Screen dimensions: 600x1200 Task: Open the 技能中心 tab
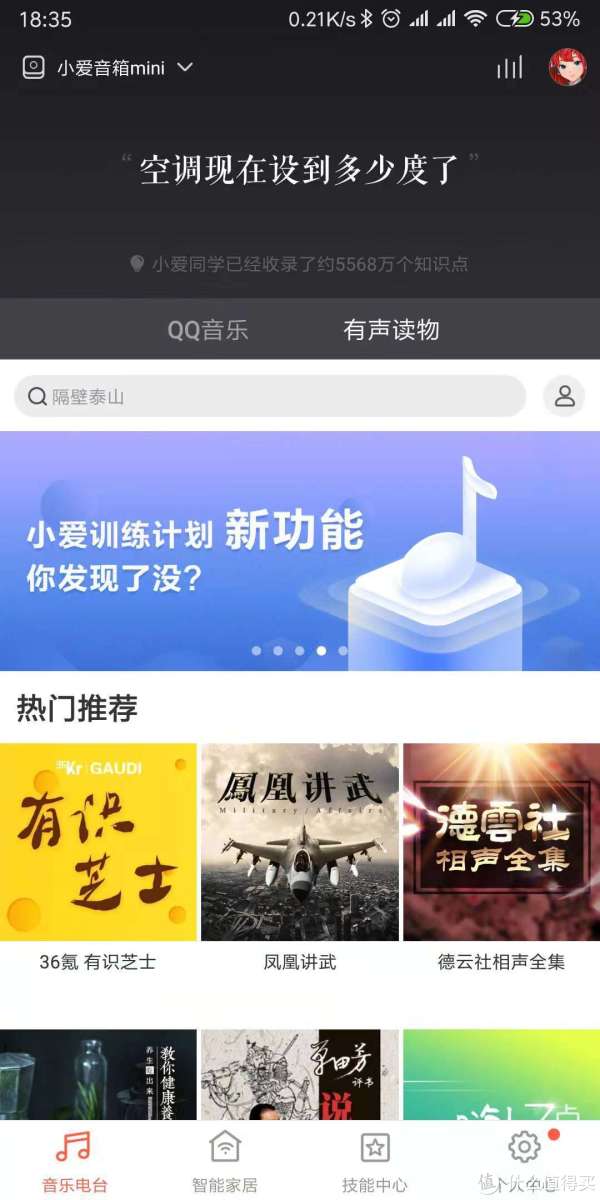tap(375, 1160)
